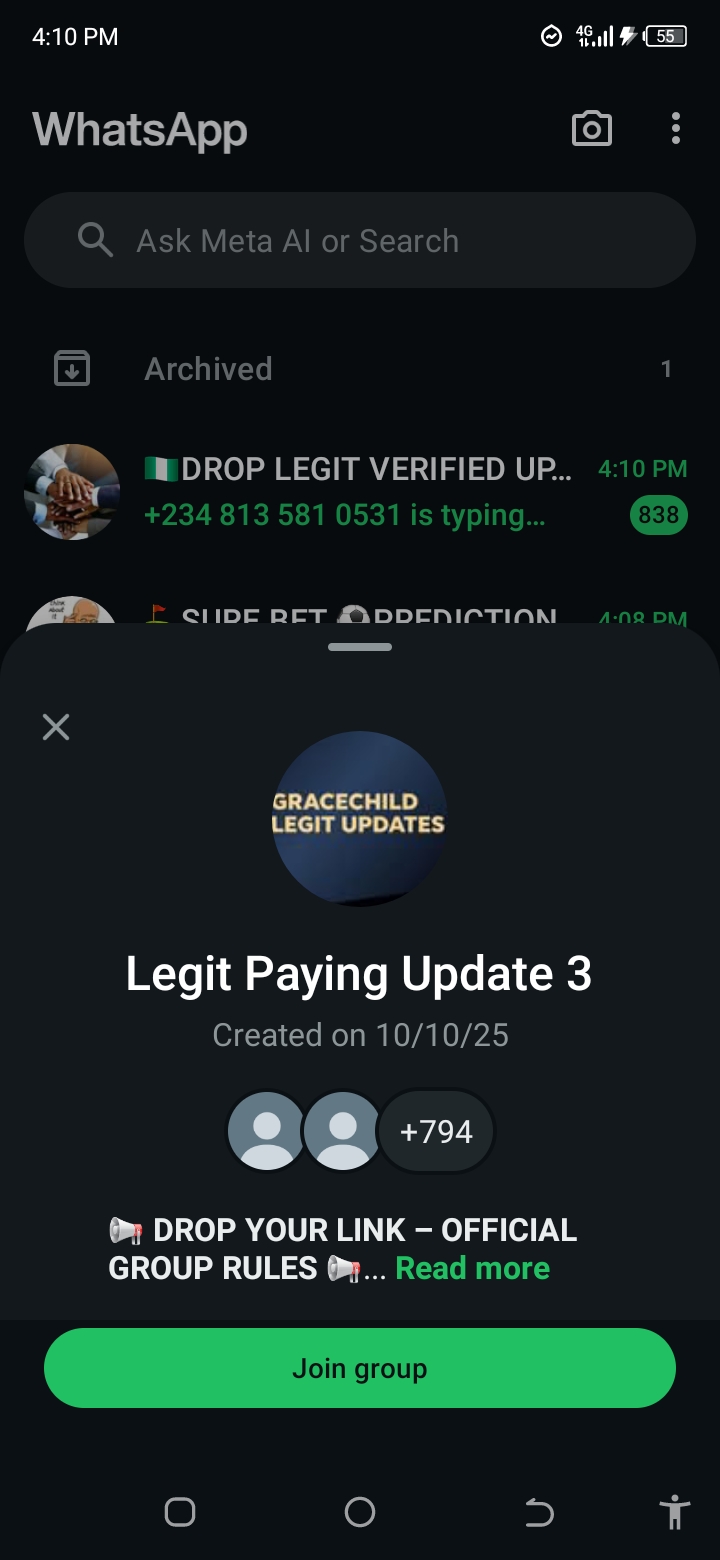
Task: Open the Archived chats row
Action: [360, 369]
